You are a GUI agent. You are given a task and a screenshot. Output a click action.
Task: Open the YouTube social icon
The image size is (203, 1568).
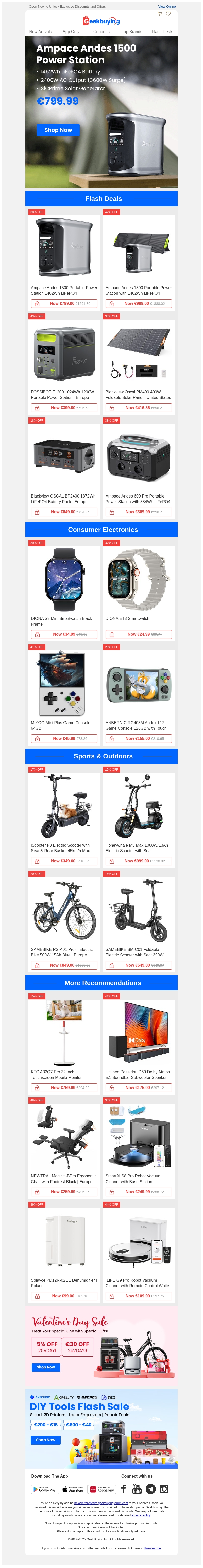(137, 1489)
